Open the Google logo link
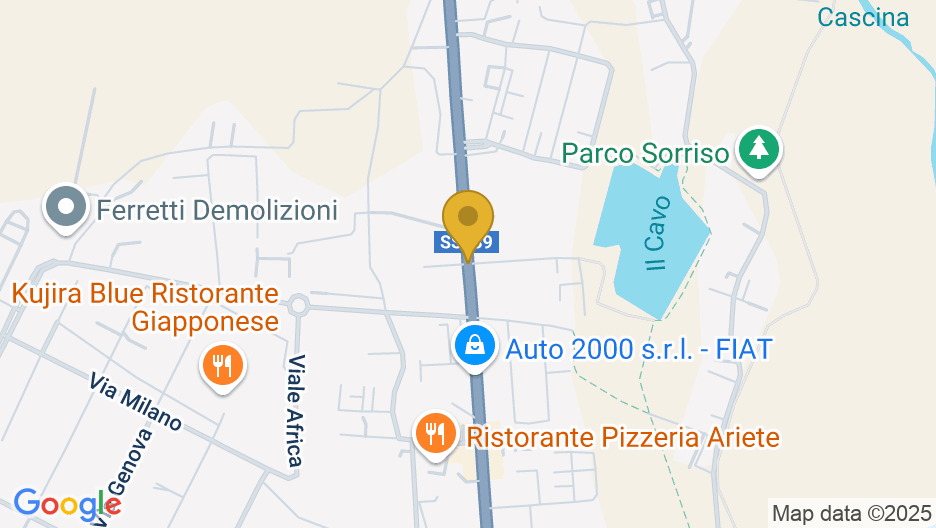The height and width of the screenshot is (528, 936). 66,504
